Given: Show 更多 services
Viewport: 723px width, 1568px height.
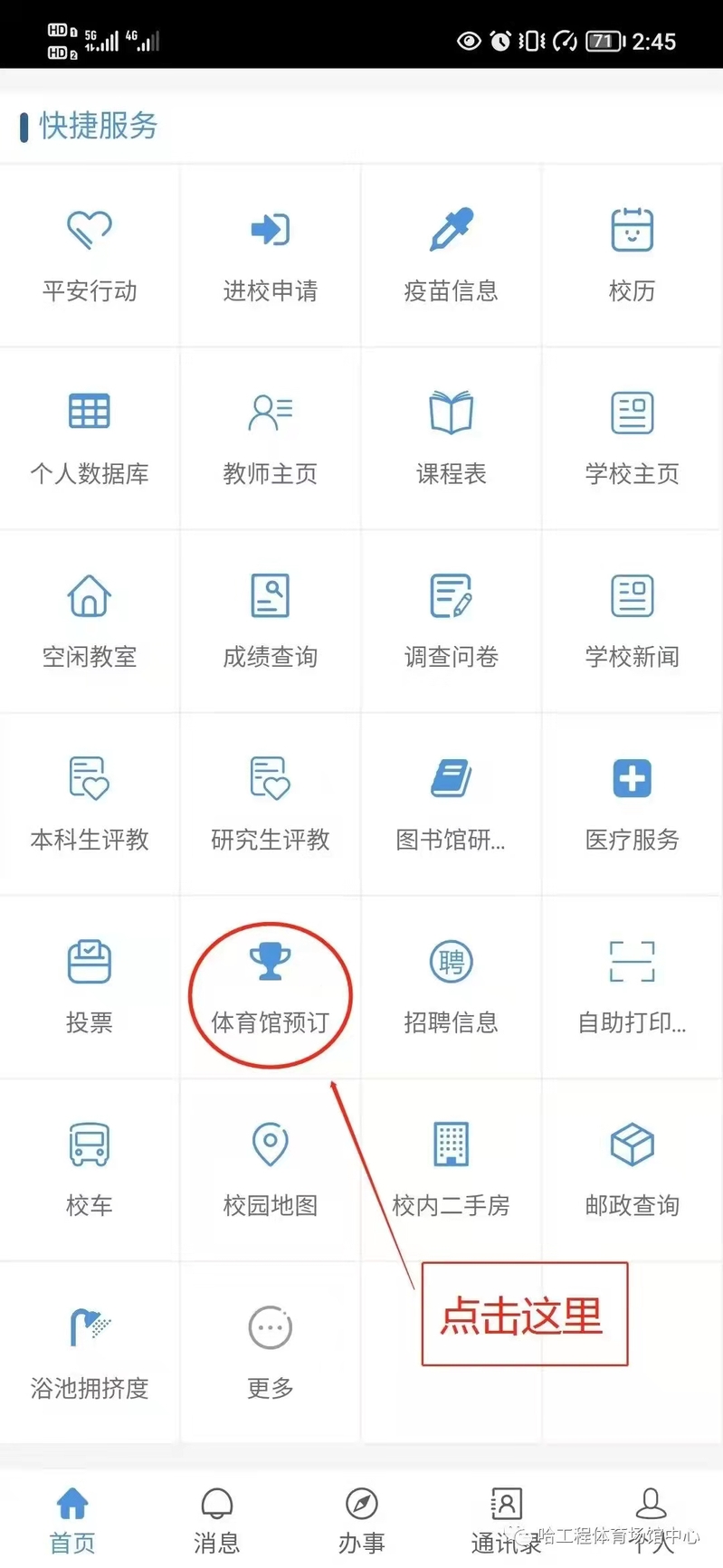Looking at the screenshot, I should pyautogui.click(x=271, y=1354).
